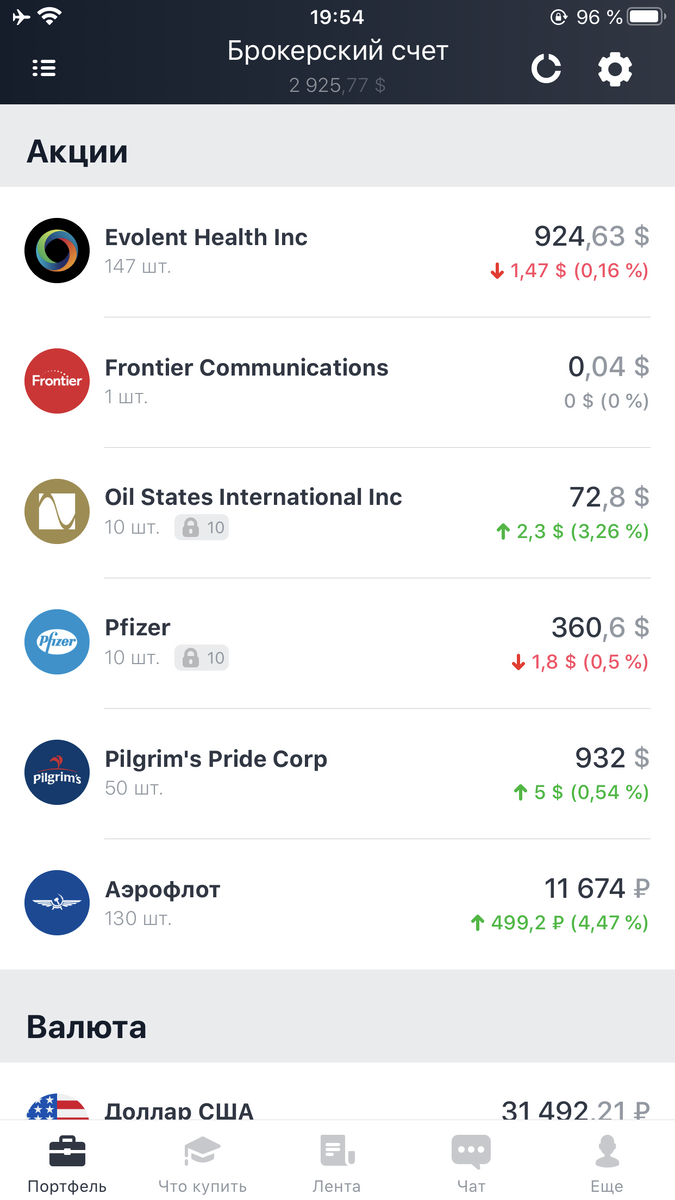675x1200 pixels.
Task: Open Frontier Communications position
Action: (x=337, y=382)
